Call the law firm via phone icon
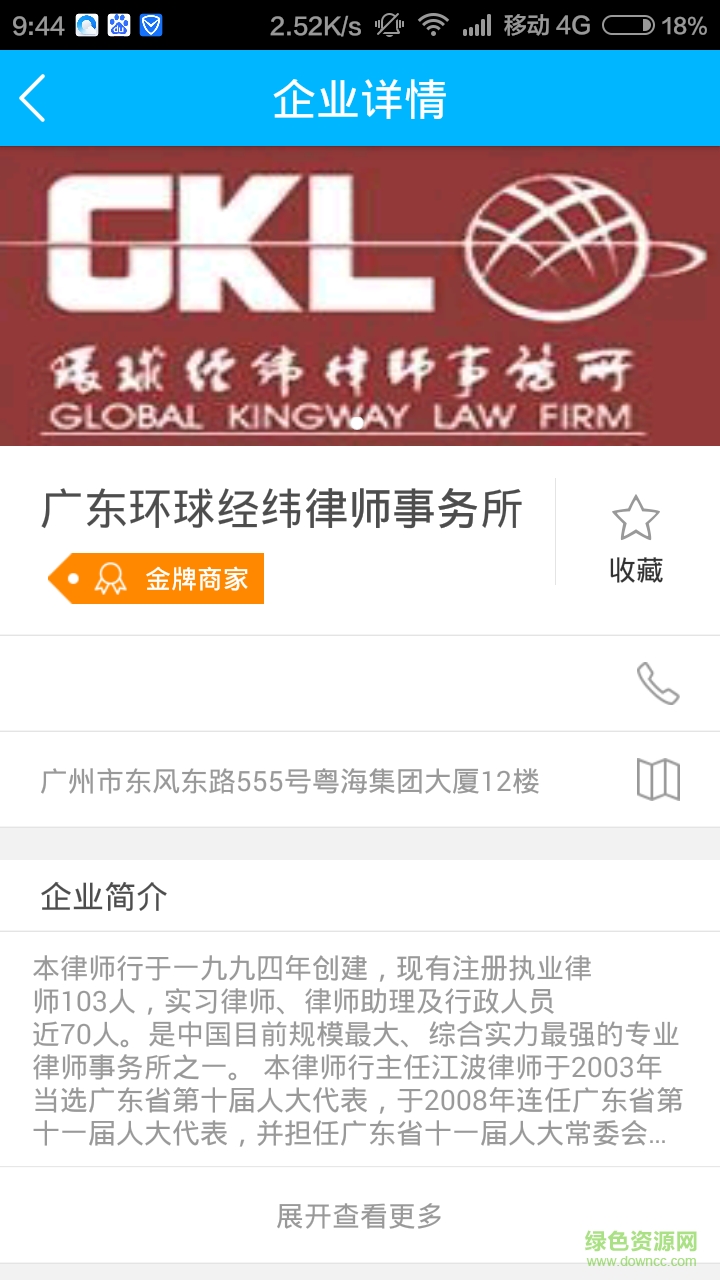720x1280 pixels. coord(657,684)
